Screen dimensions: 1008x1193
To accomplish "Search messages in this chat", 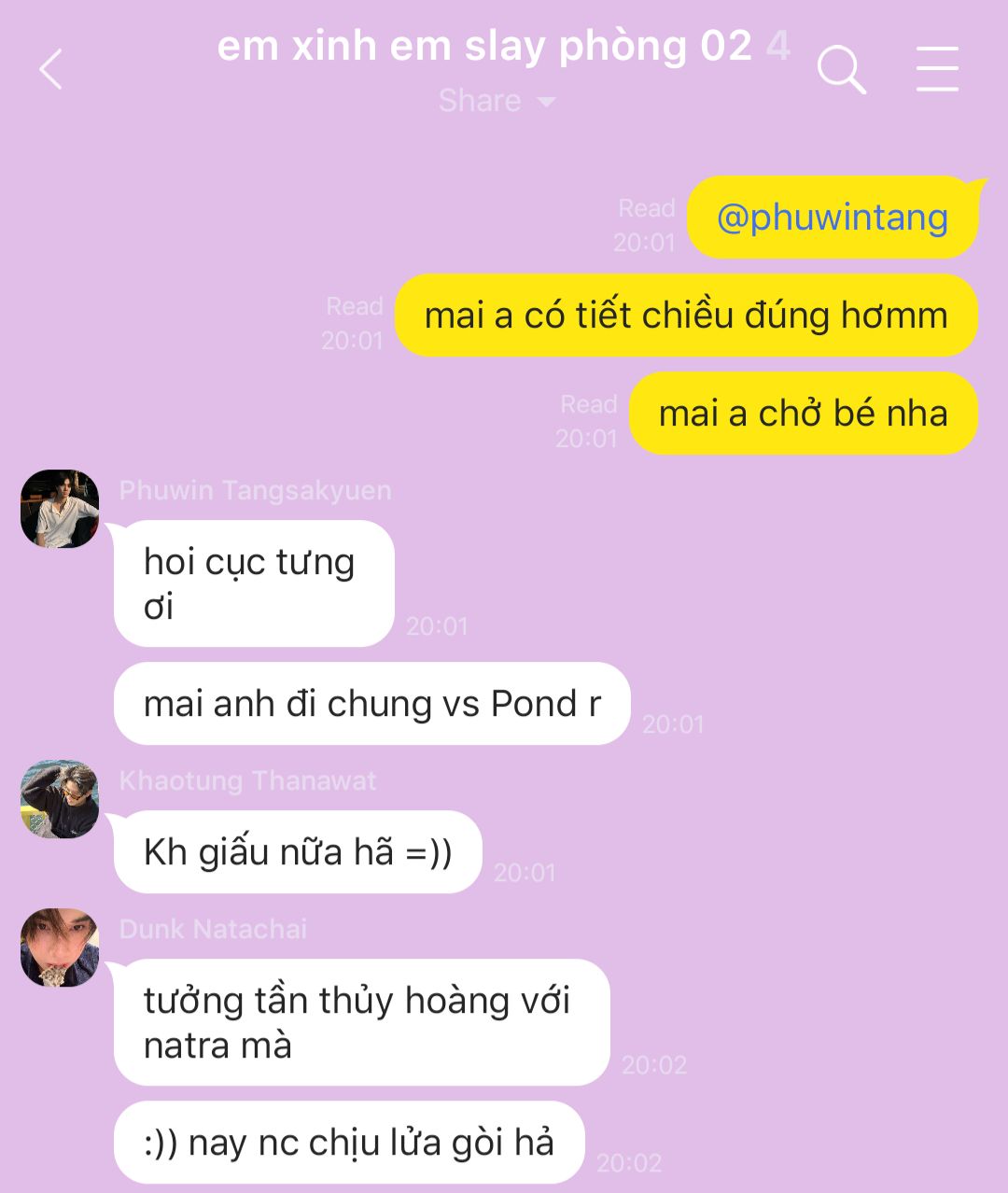I will click(841, 69).
